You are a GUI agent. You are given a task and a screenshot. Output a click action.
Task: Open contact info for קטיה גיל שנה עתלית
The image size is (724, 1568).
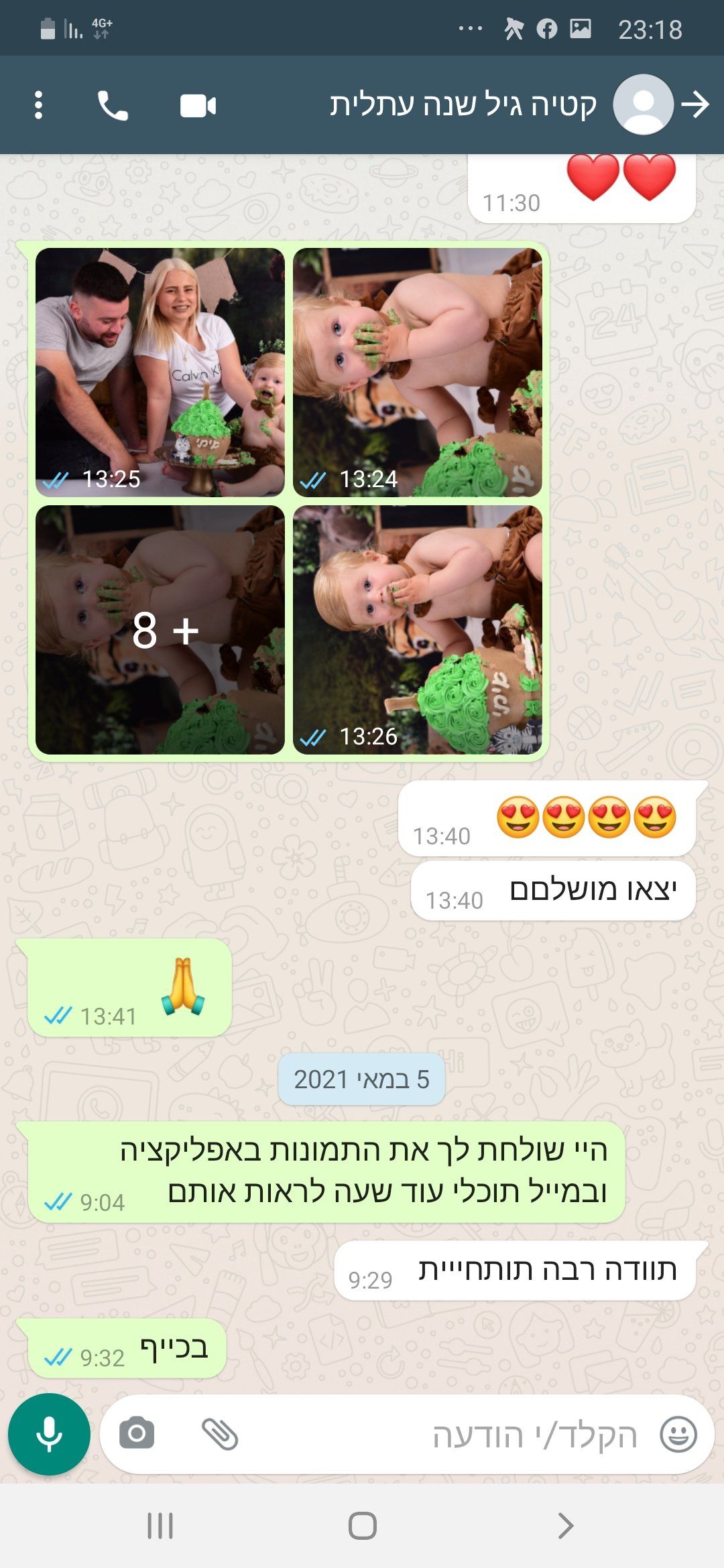pos(463,105)
